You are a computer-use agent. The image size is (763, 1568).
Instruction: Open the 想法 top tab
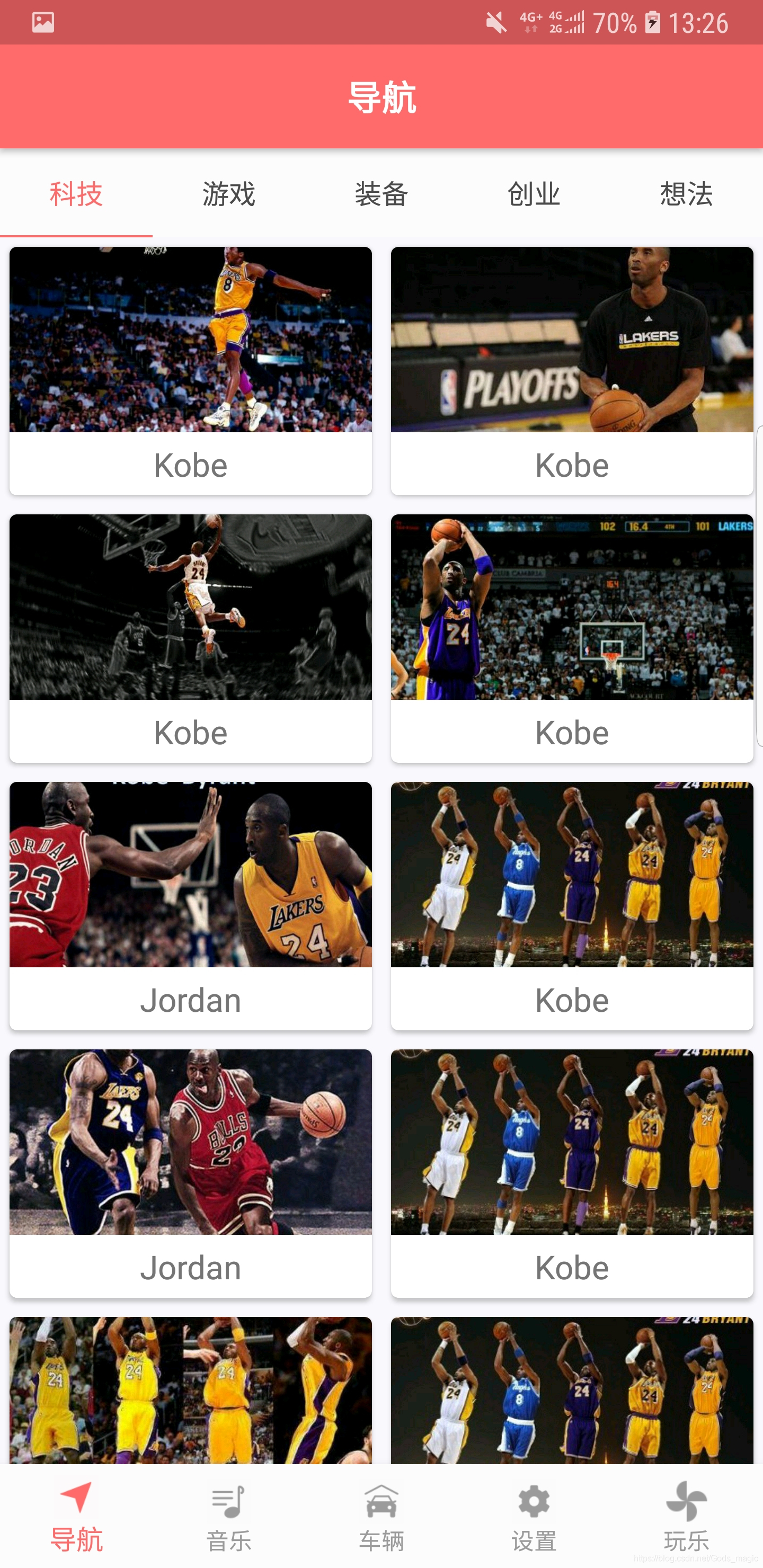tap(686, 194)
